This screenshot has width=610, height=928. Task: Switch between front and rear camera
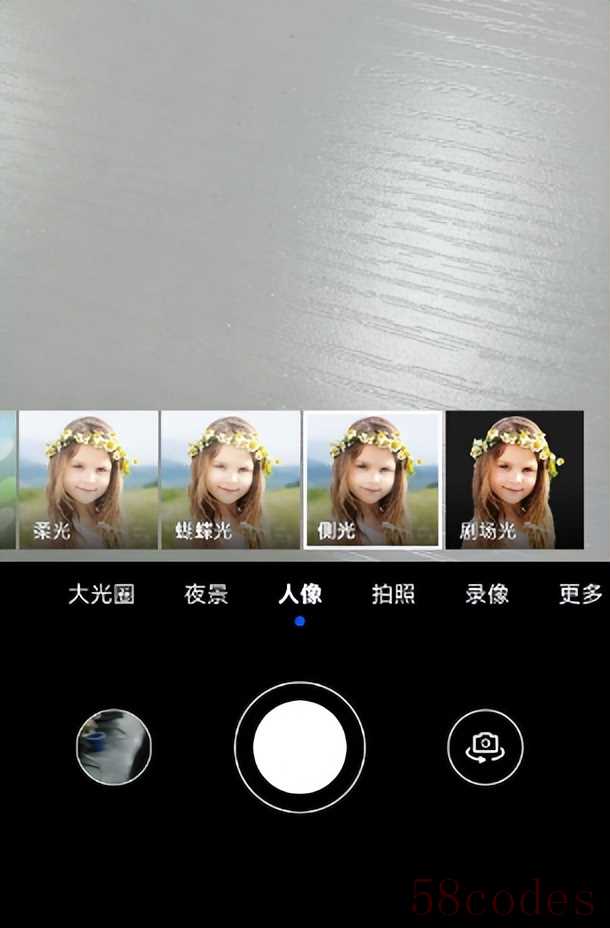(485, 746)
